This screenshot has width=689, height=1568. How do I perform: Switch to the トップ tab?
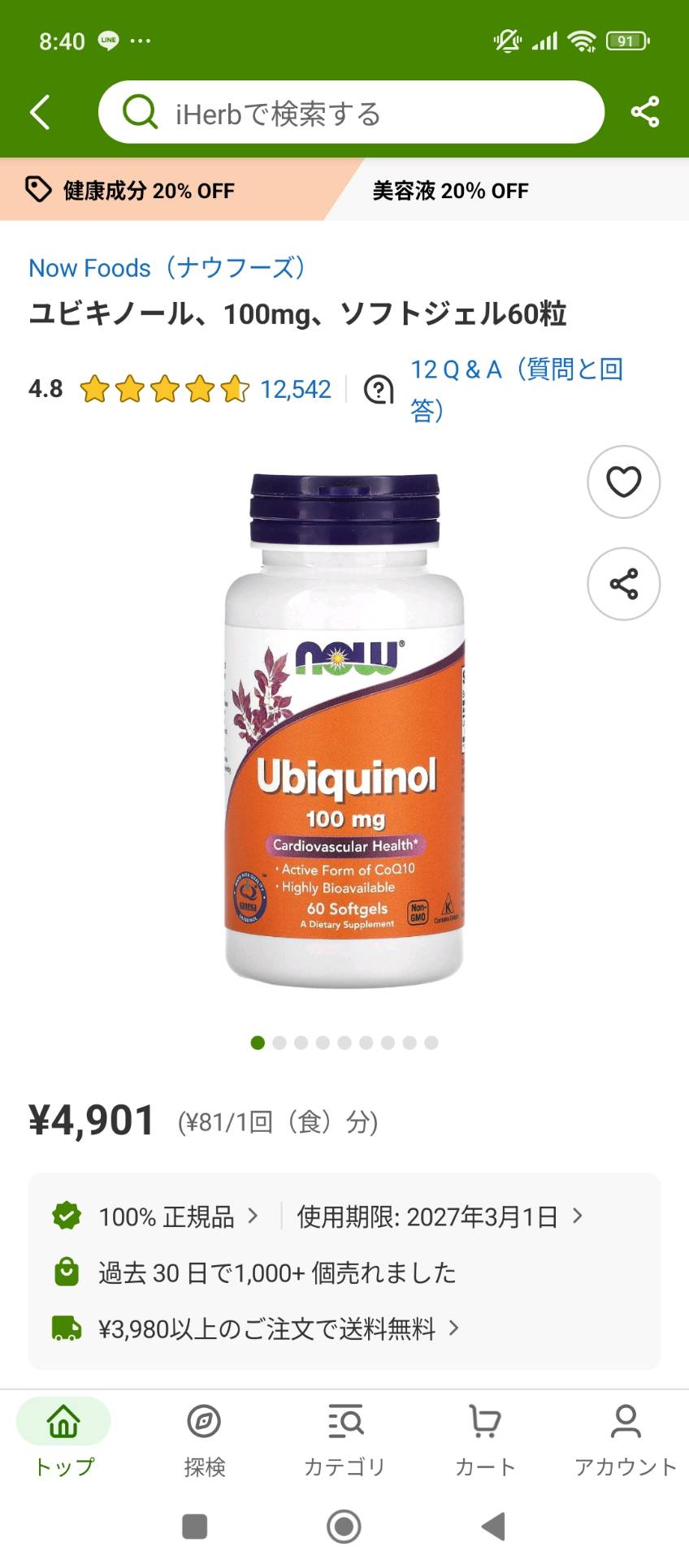coord(63,1437)
